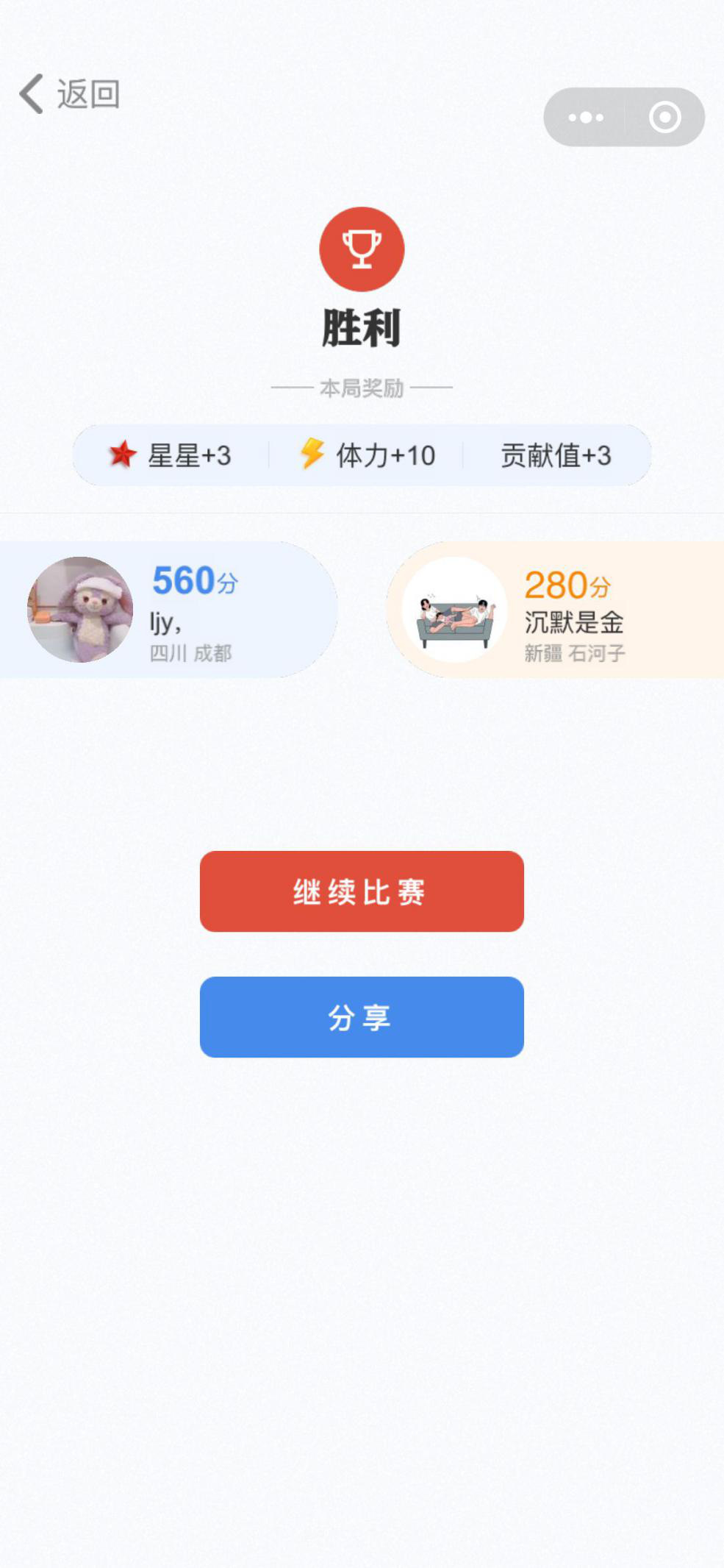724x1568 pixels.
Task: Share the victory result via 分享
Action: pos(362,1017)
